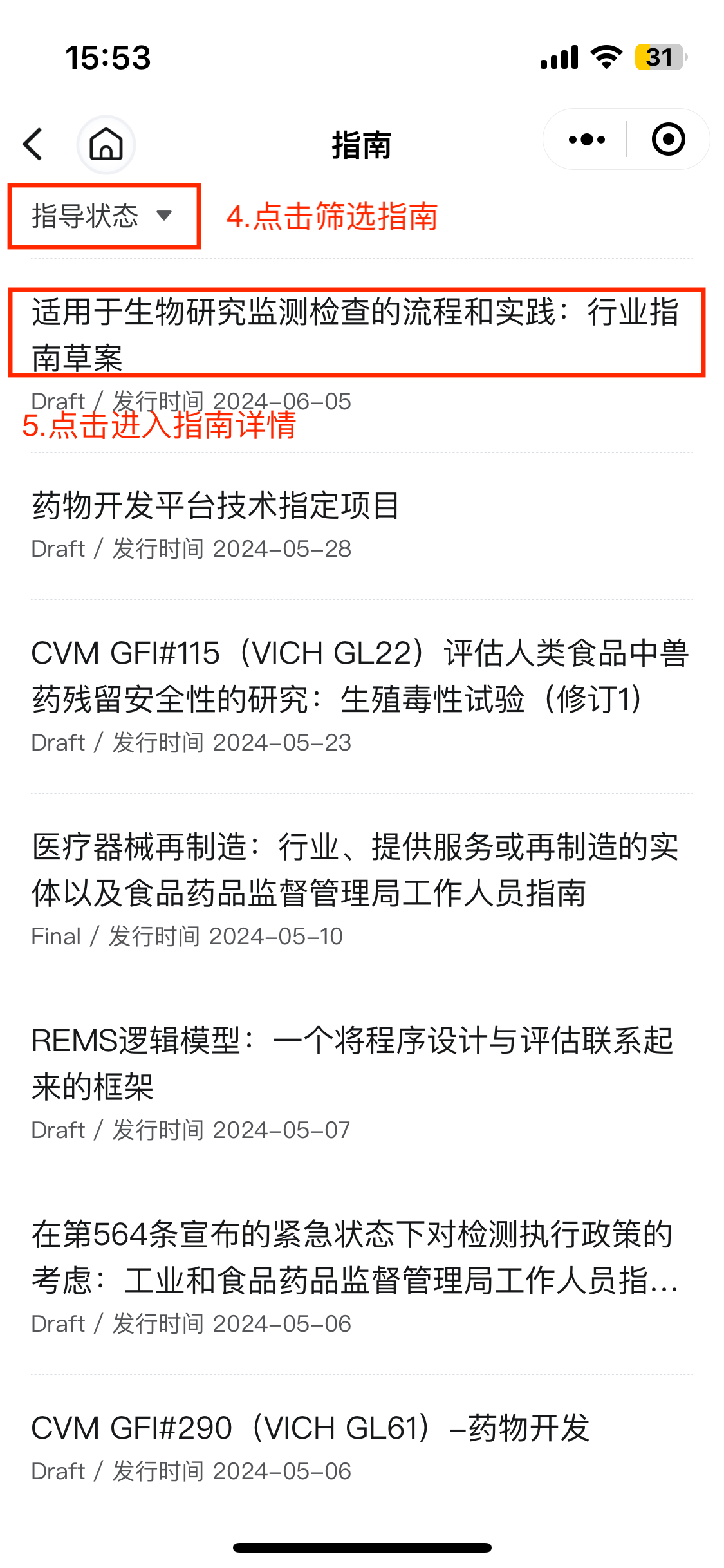Tap the home icon button
The image size is (724, 1568).
point(106,144)
